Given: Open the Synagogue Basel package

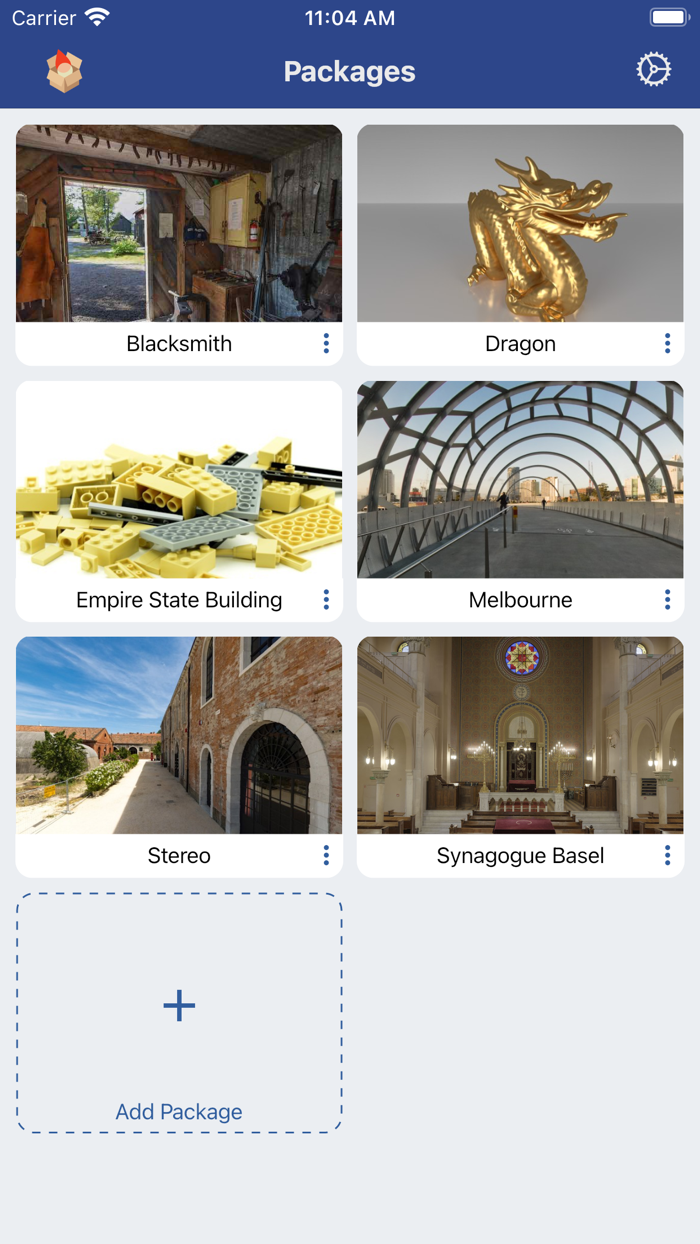Looking at the screenshot, I should (x=520, y=736).
